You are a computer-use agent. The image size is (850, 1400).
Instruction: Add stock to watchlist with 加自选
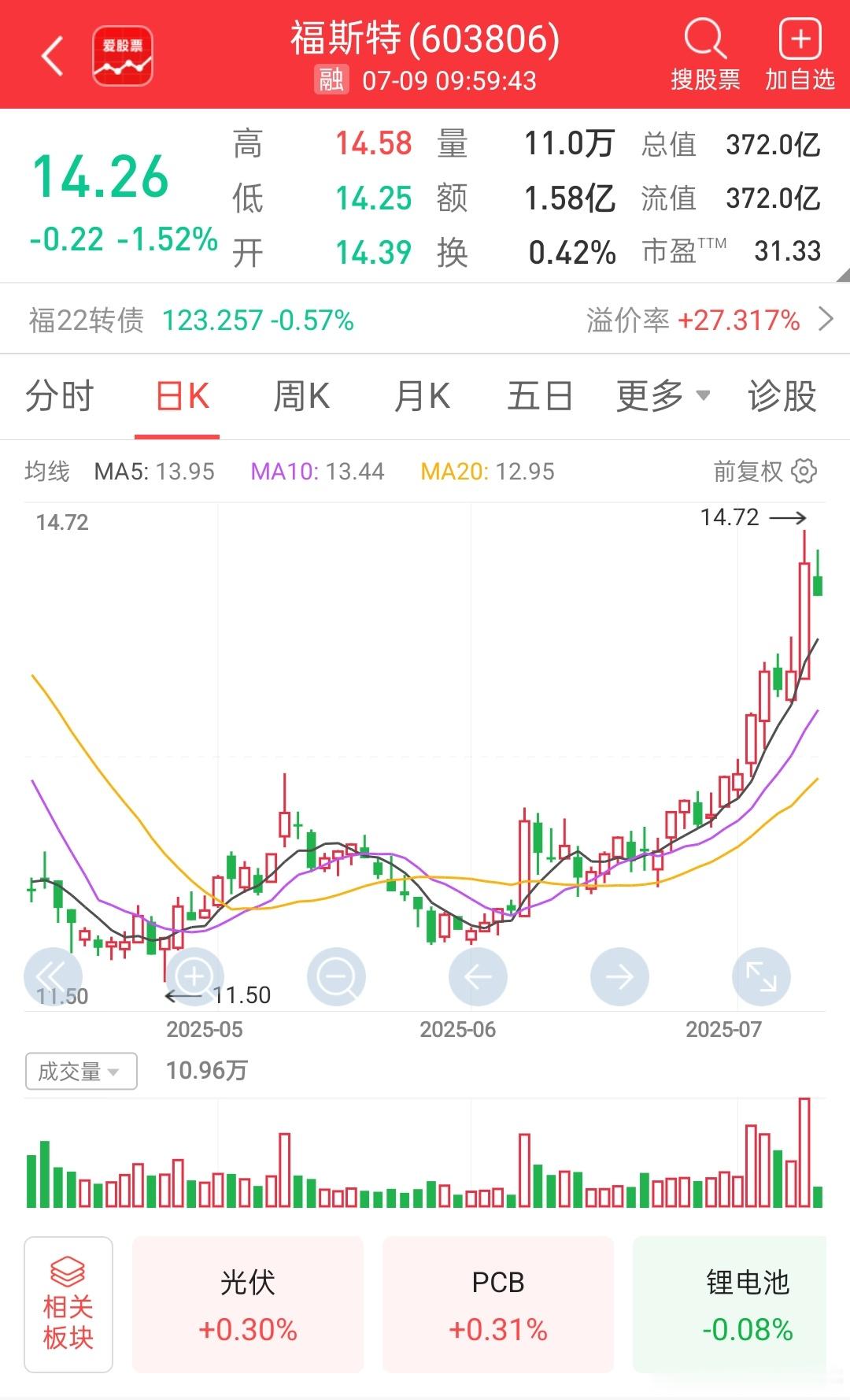point(800,55)
